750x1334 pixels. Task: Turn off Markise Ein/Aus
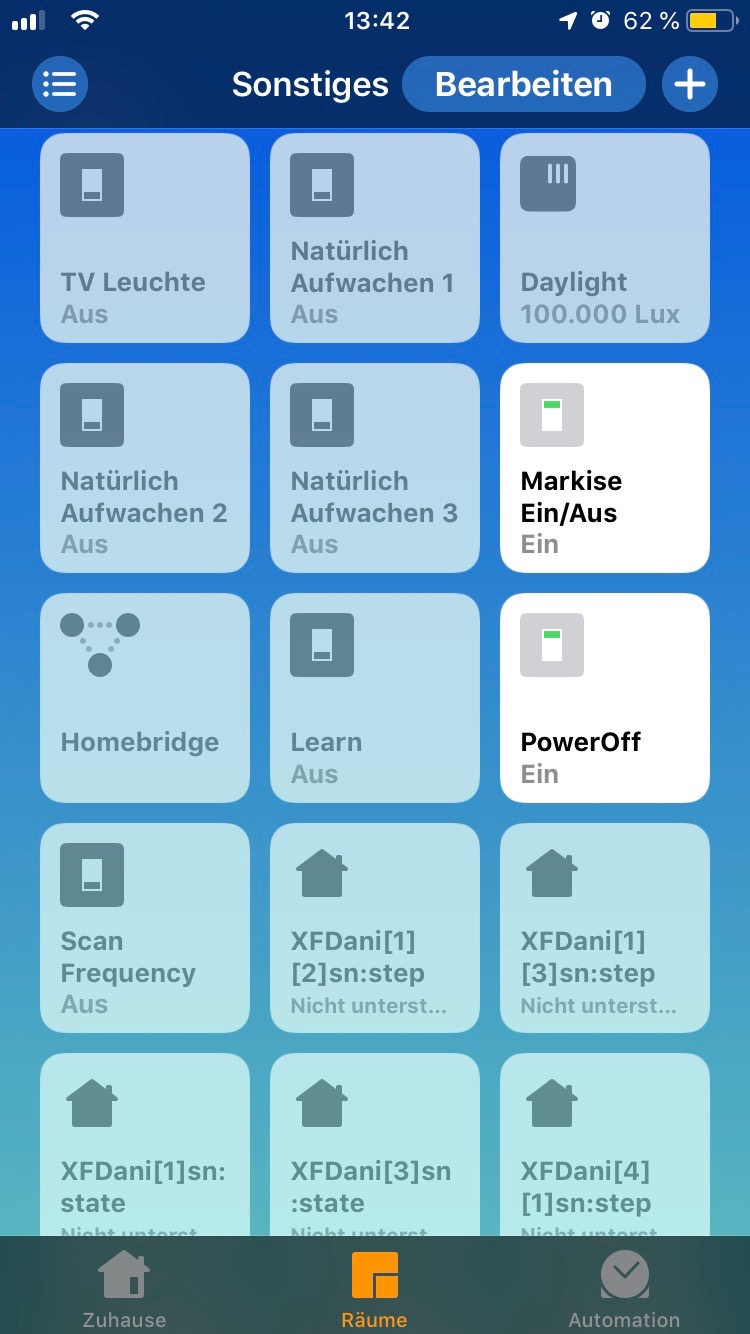pyautogui.click(x=605, y=468)
